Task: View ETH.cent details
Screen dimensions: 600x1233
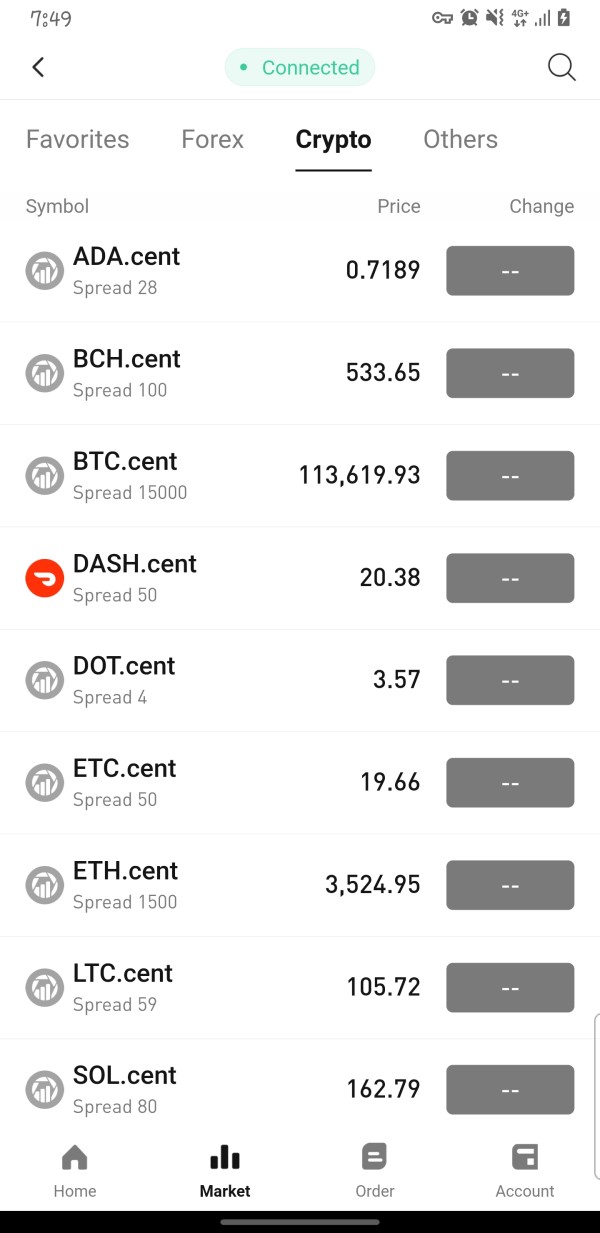Action: tap(300, 885)
